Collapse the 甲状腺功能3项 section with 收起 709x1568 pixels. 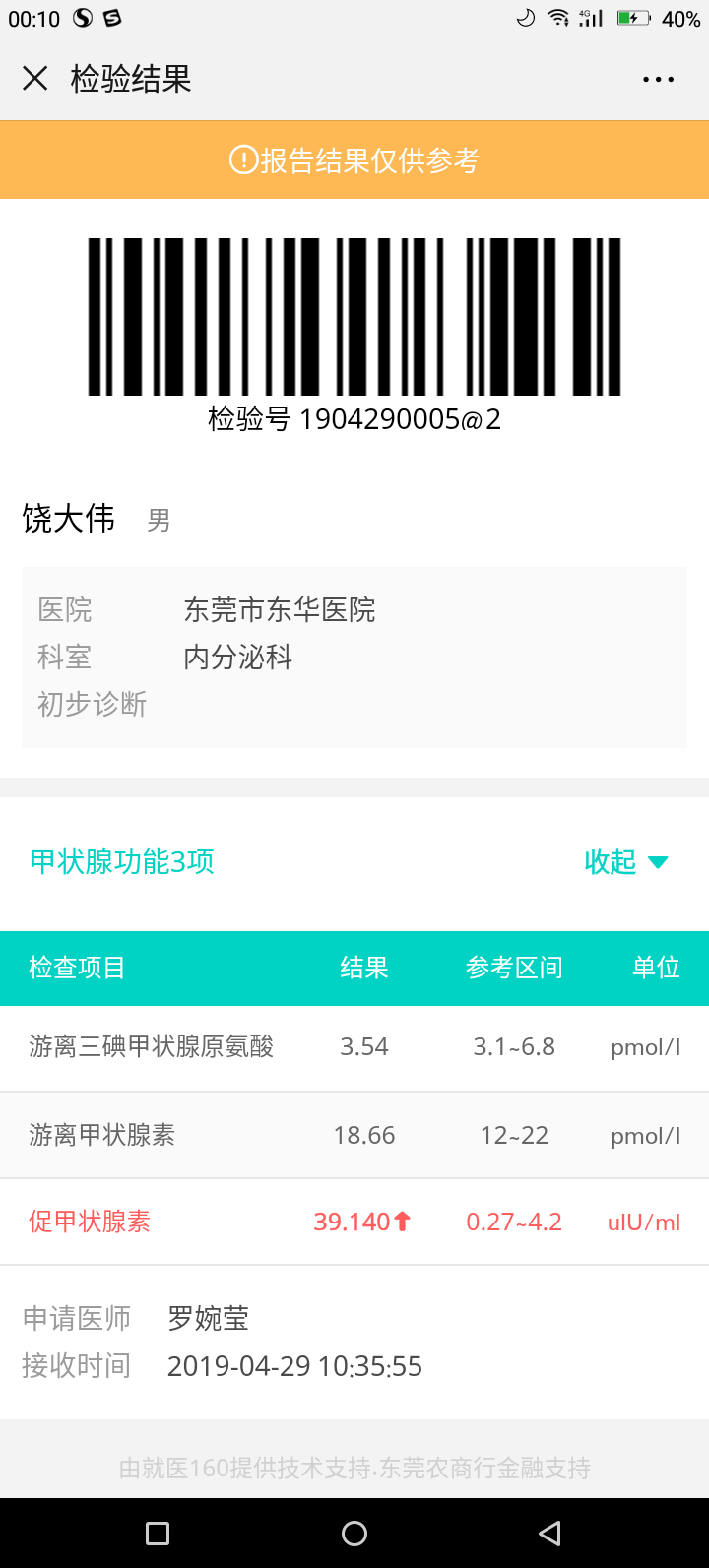626,862
